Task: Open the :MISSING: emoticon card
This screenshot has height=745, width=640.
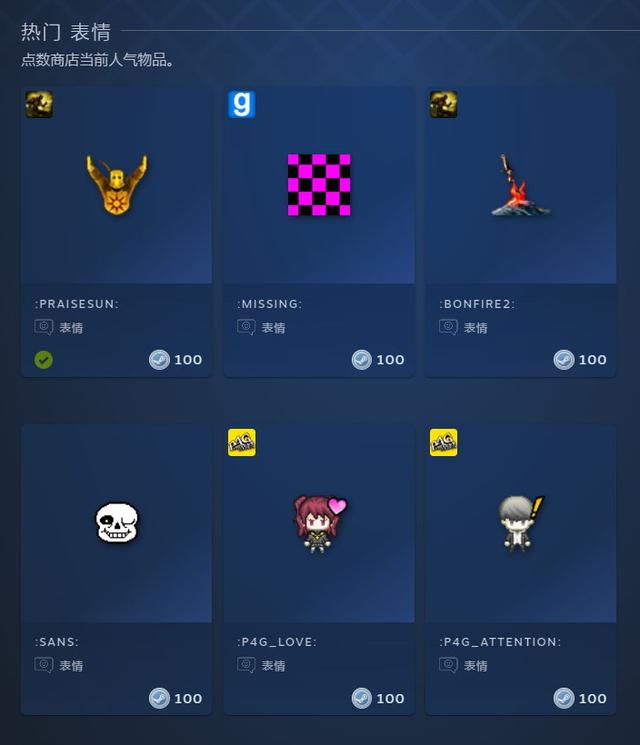Action: (318, 186)
